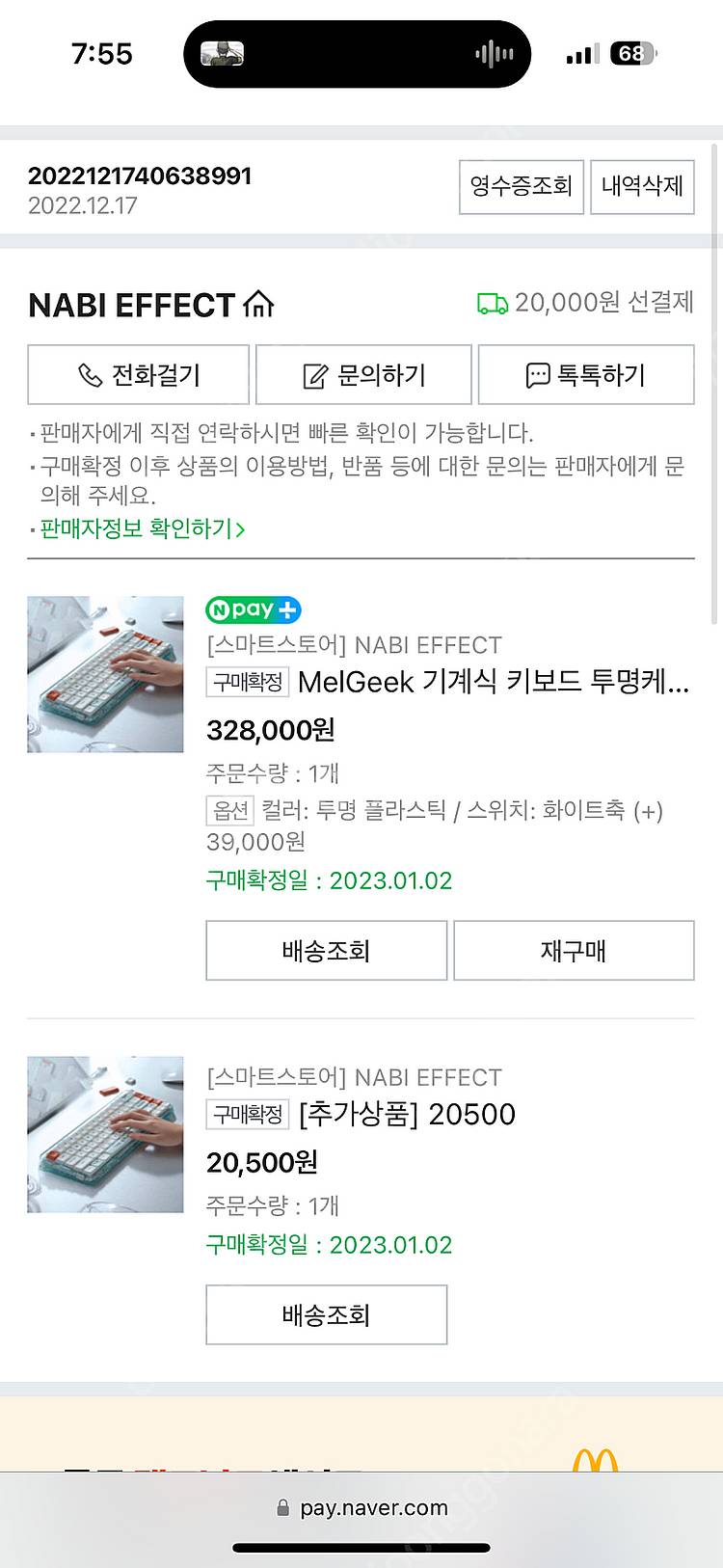Repurchase the keyboard with 재구매
The image size is (723, 1568).
point(574,951)
